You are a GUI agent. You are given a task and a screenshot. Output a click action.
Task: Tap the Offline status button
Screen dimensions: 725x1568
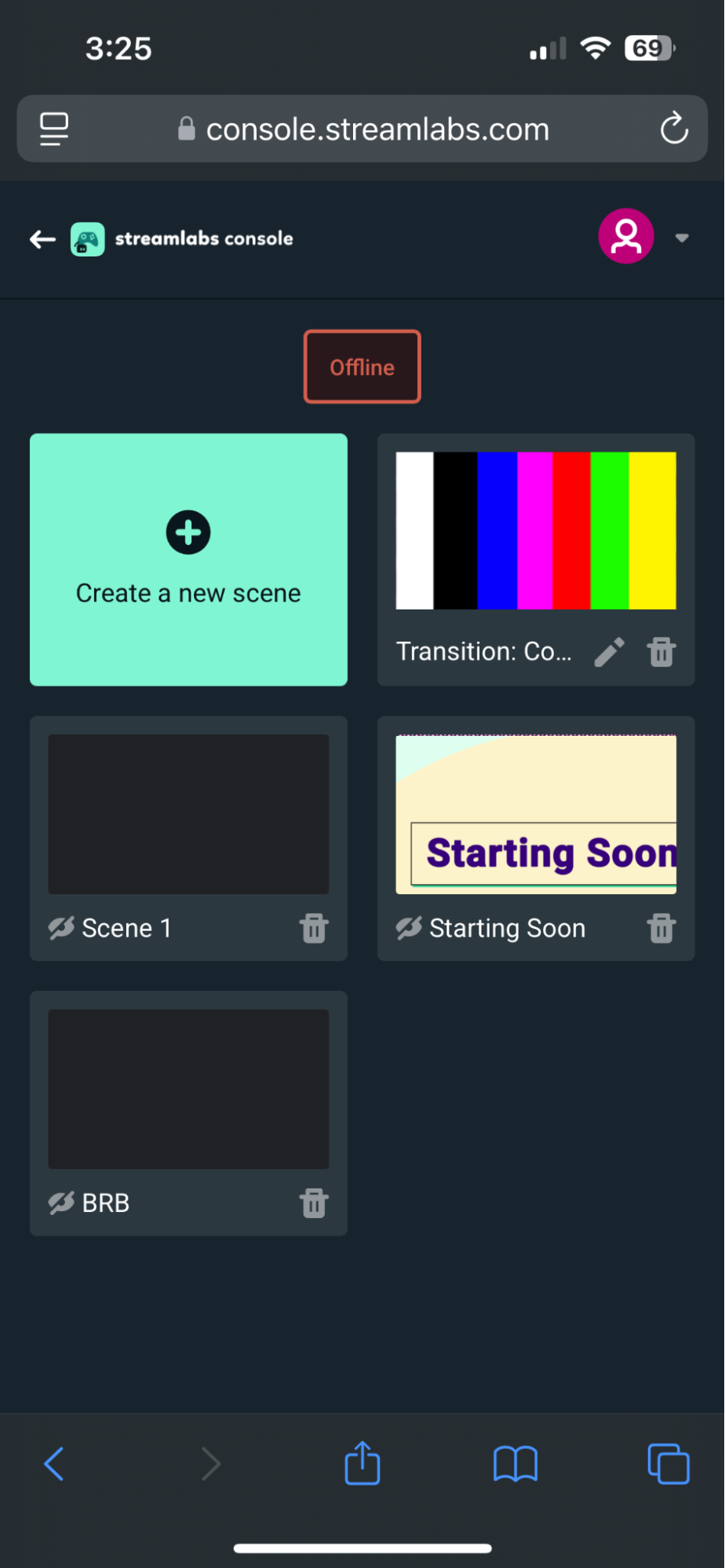(362, 367)
